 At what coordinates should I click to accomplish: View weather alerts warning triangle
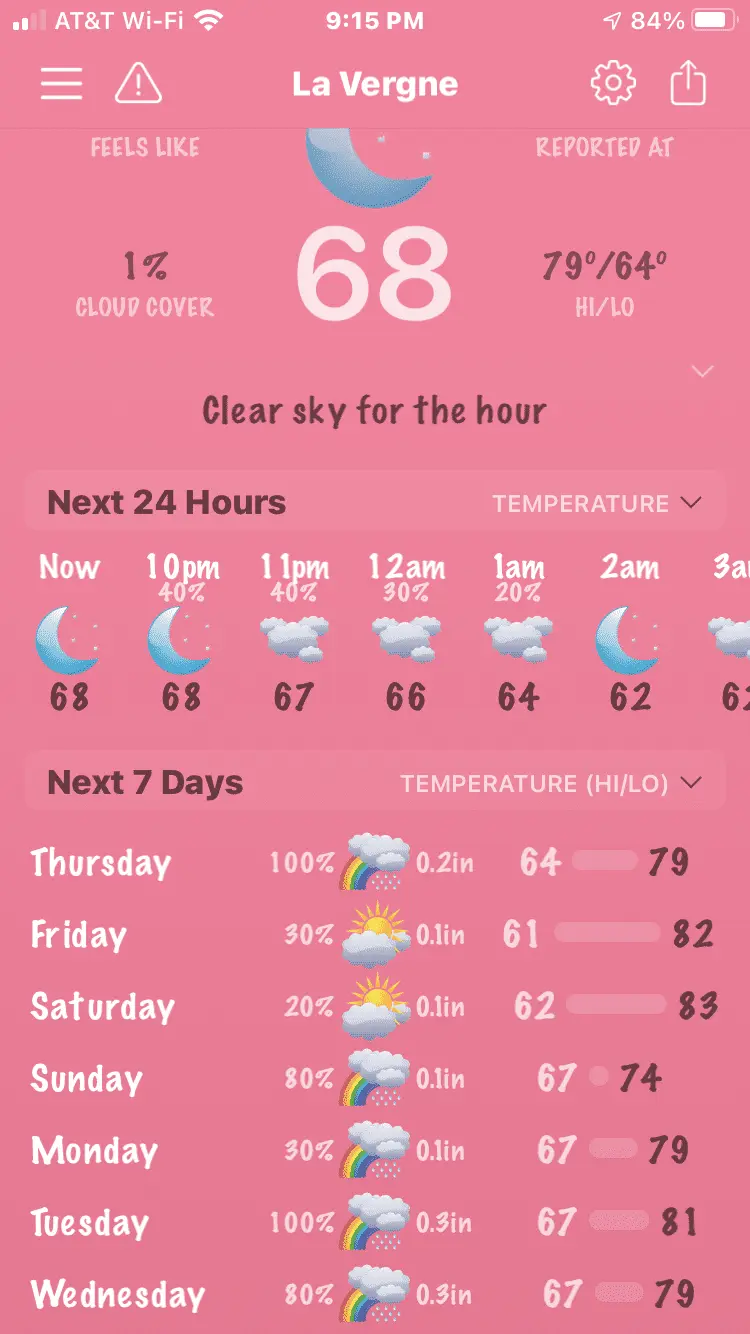point(138,84)
